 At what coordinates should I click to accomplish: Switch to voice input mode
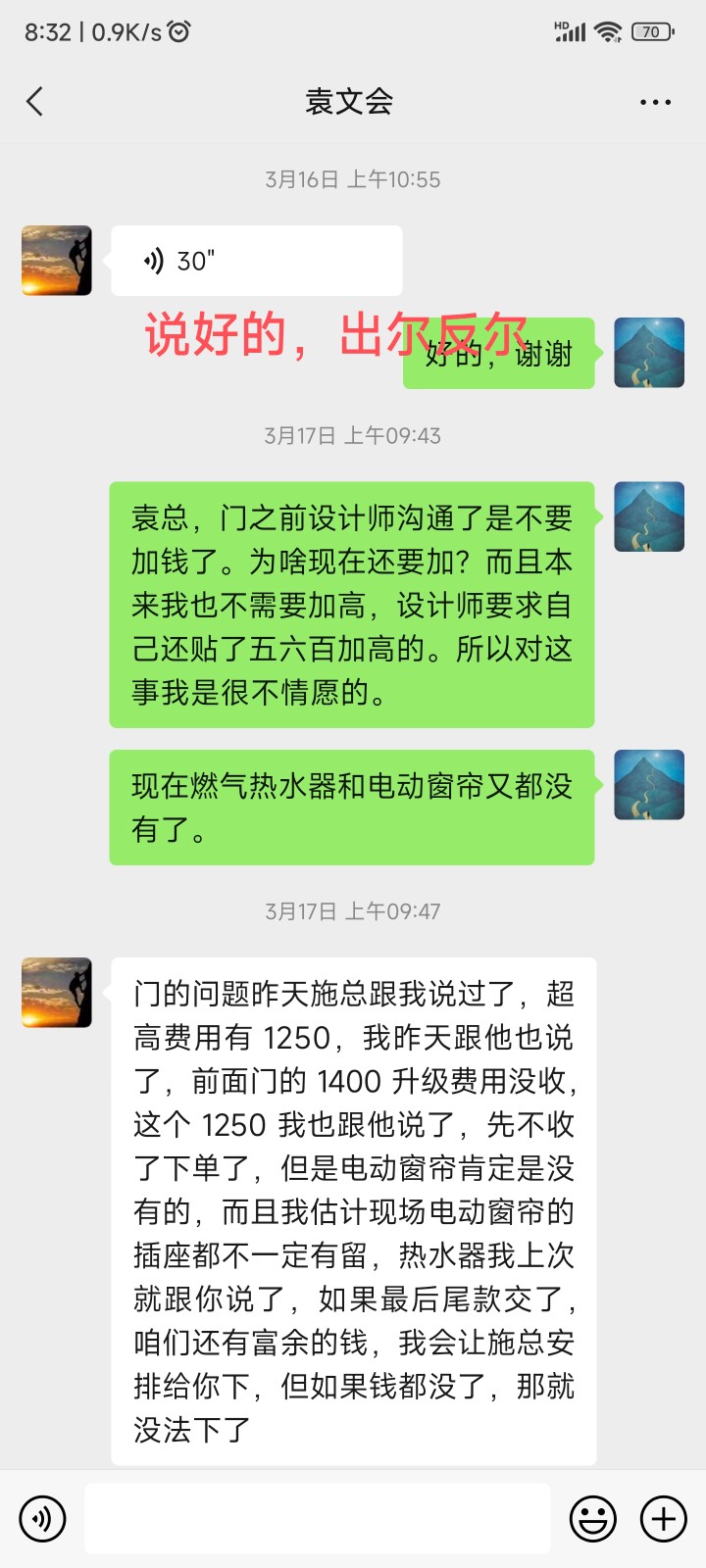coord(42,1519)
